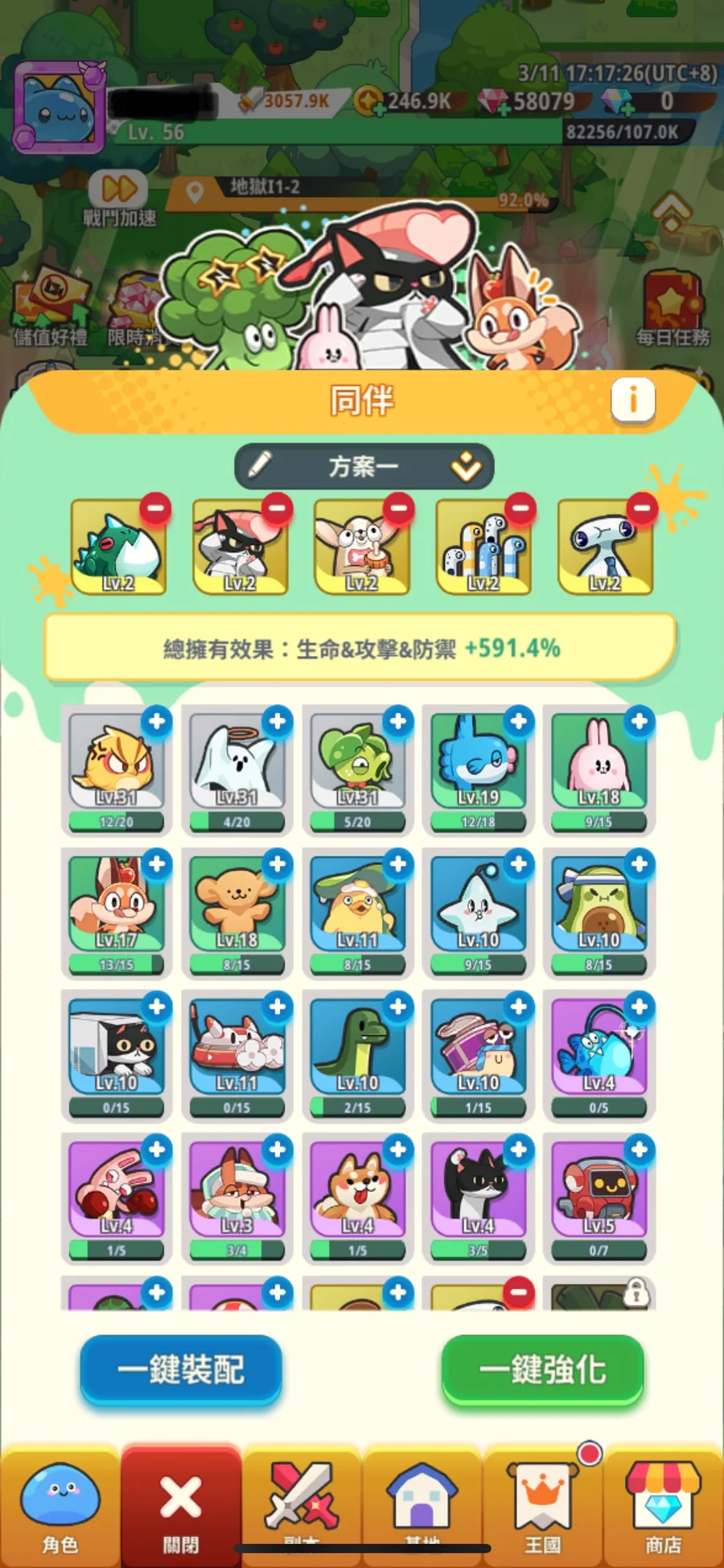This screenshot has height=1568, width=724.
Task: Remove the green dinosaur companion from lineup
Action: [155, 509]
